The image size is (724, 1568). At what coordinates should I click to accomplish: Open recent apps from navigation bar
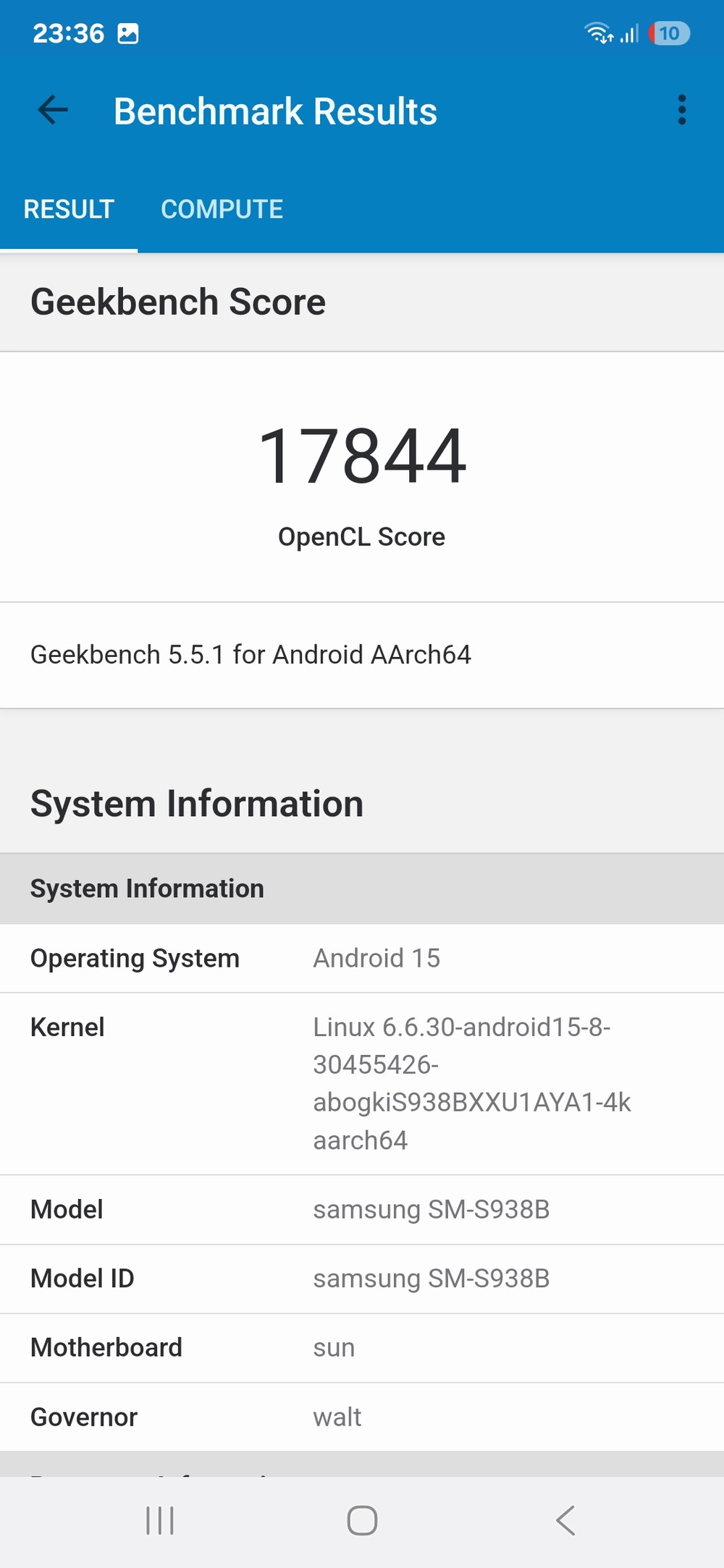coord(160,1520)
